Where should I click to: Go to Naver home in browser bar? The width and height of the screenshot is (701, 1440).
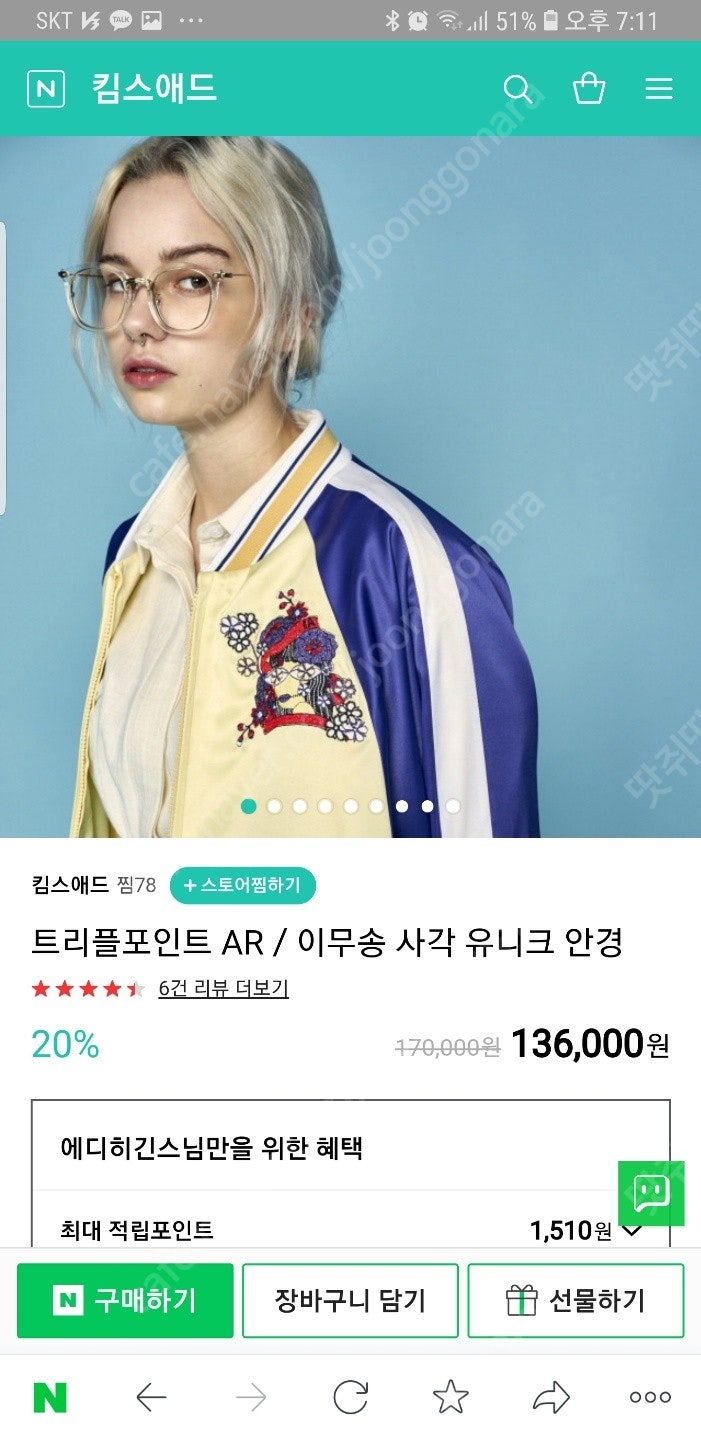coord(50,1397)
